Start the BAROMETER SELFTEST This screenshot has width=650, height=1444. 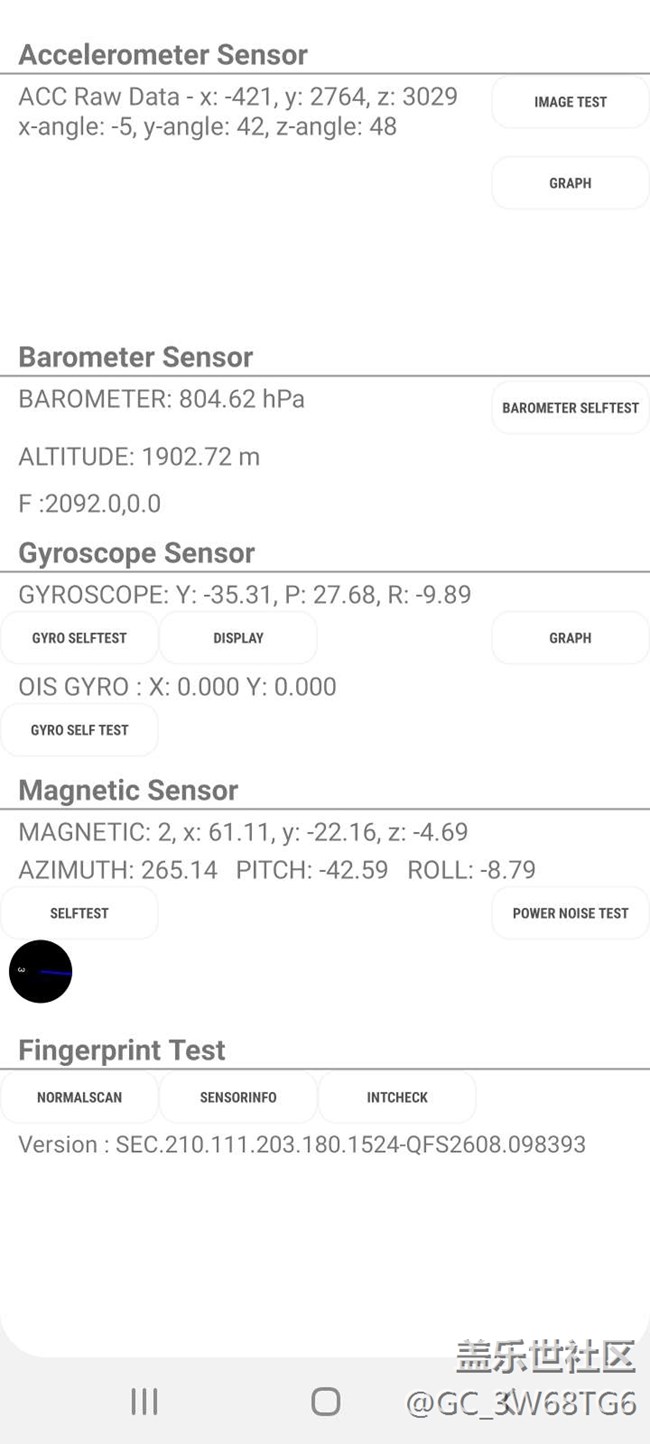click(x=570, y=408)
